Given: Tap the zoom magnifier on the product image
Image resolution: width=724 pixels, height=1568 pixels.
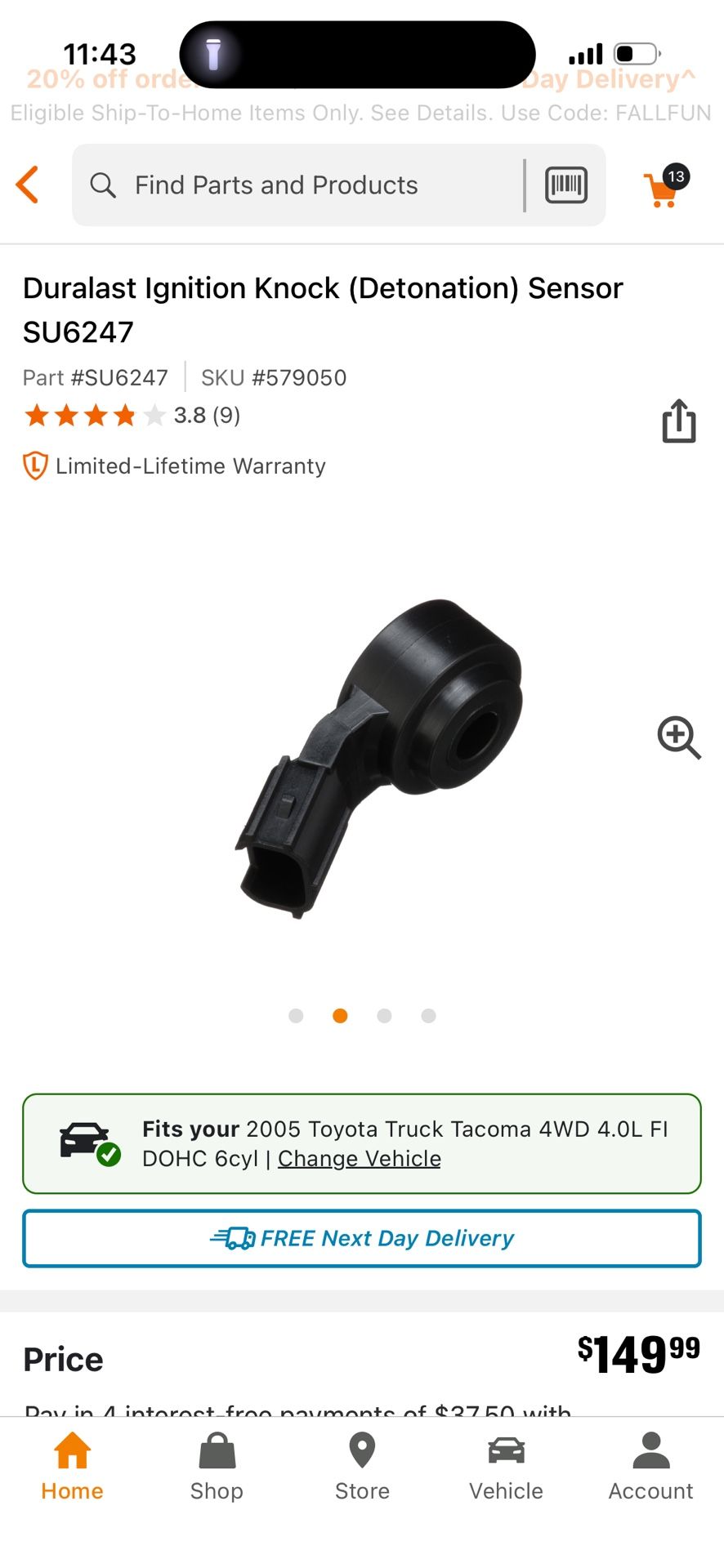Looking at the screenshot, I should point(678,737).
